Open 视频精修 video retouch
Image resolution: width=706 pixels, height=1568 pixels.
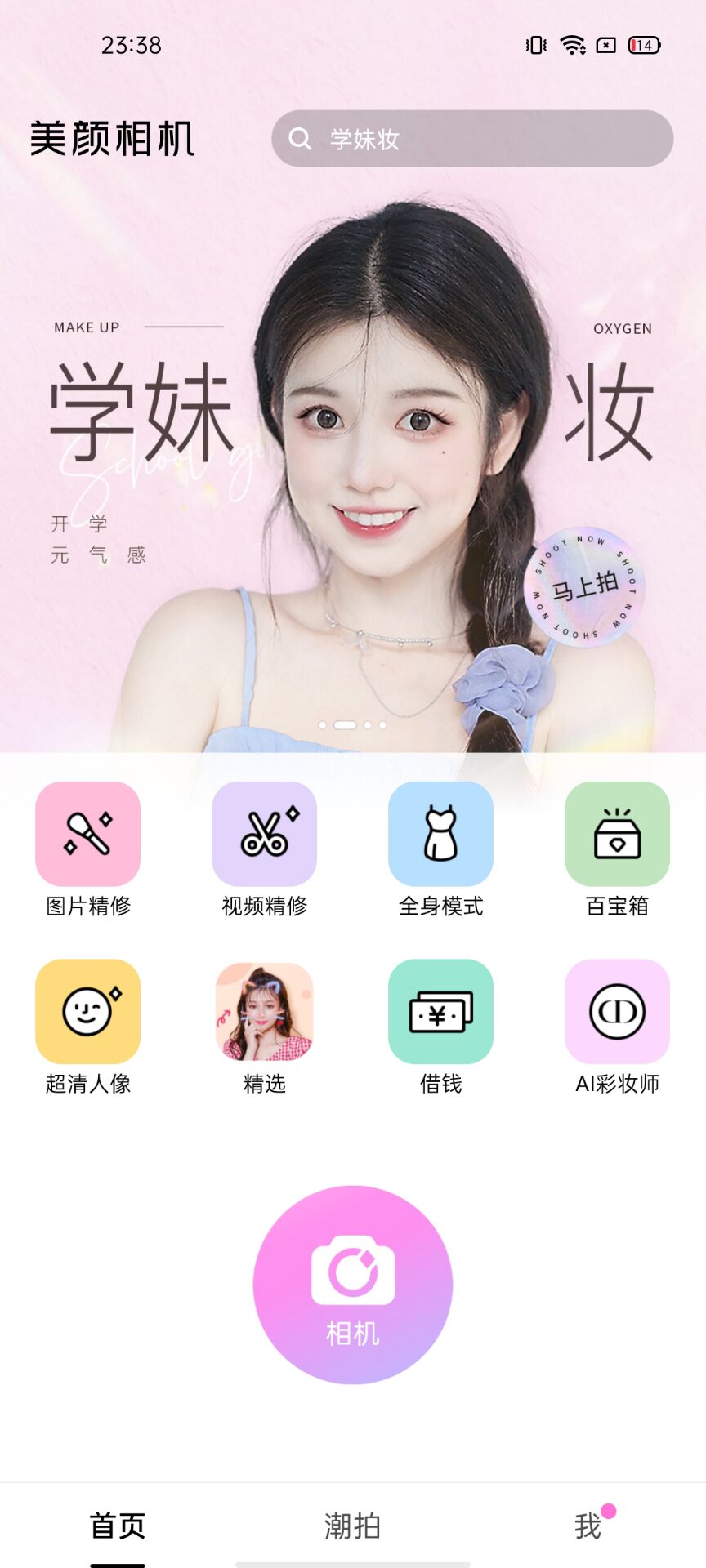[265, 850]
